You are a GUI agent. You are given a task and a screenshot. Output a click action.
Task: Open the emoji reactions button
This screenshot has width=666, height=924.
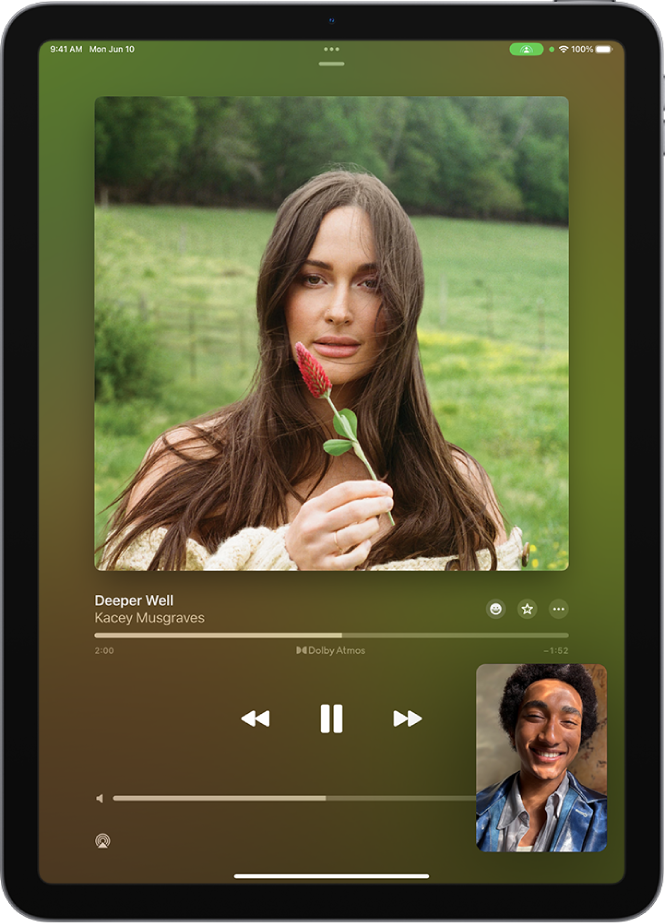coord(496,608)
